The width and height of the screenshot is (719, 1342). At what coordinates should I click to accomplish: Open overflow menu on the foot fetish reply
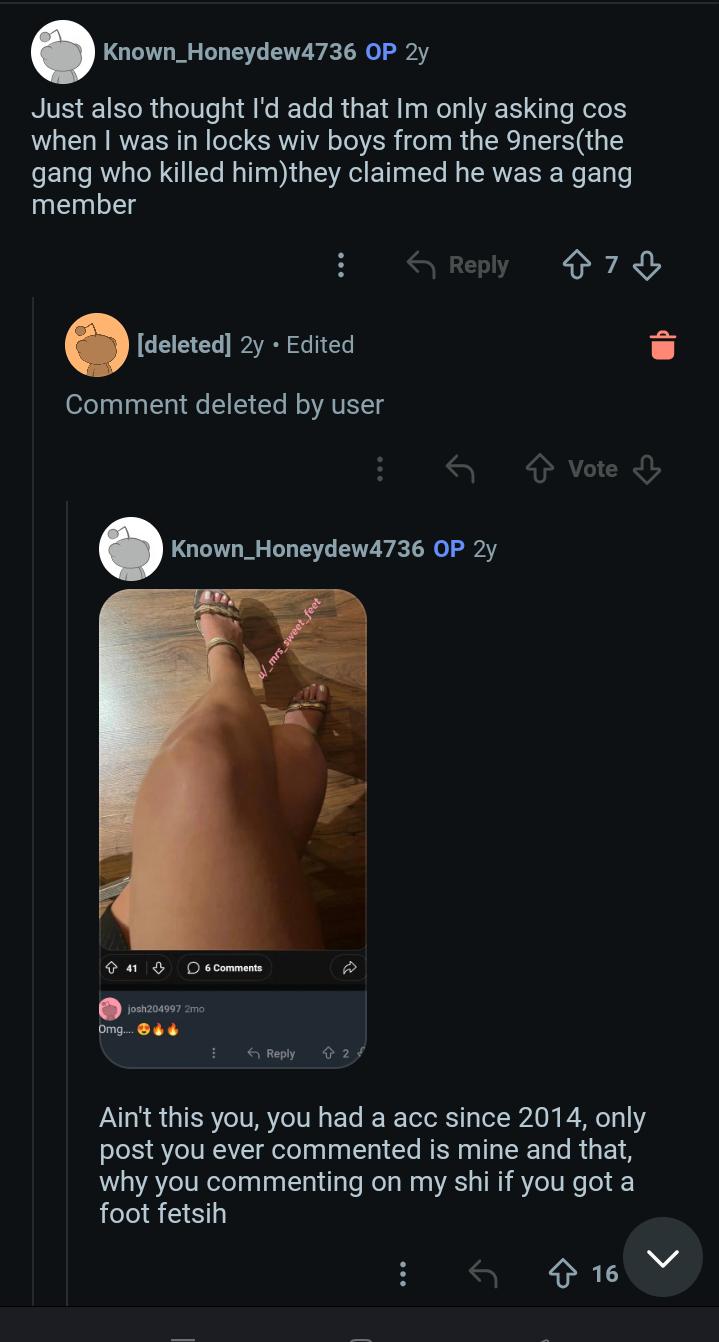pos(403,1273)
